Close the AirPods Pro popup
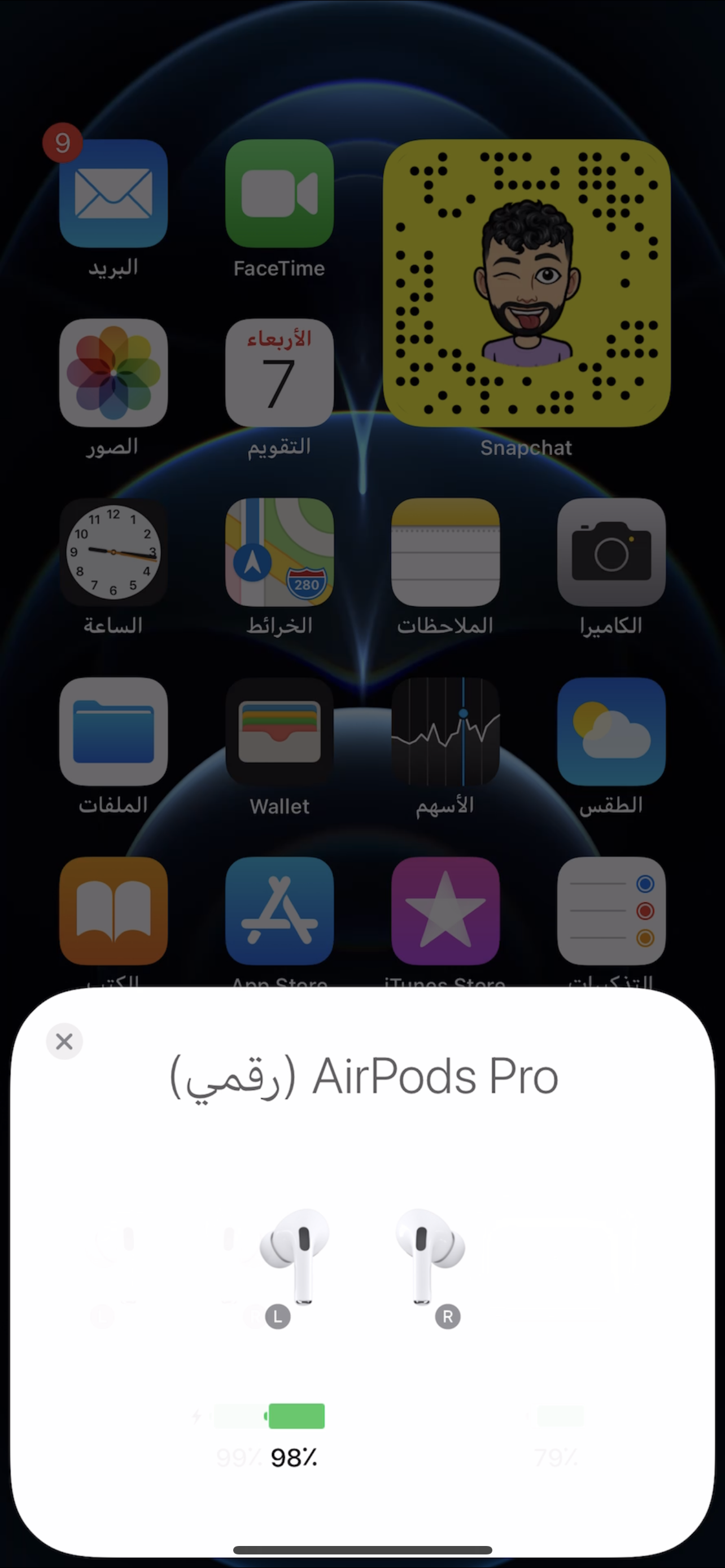 click(64, 1041)
